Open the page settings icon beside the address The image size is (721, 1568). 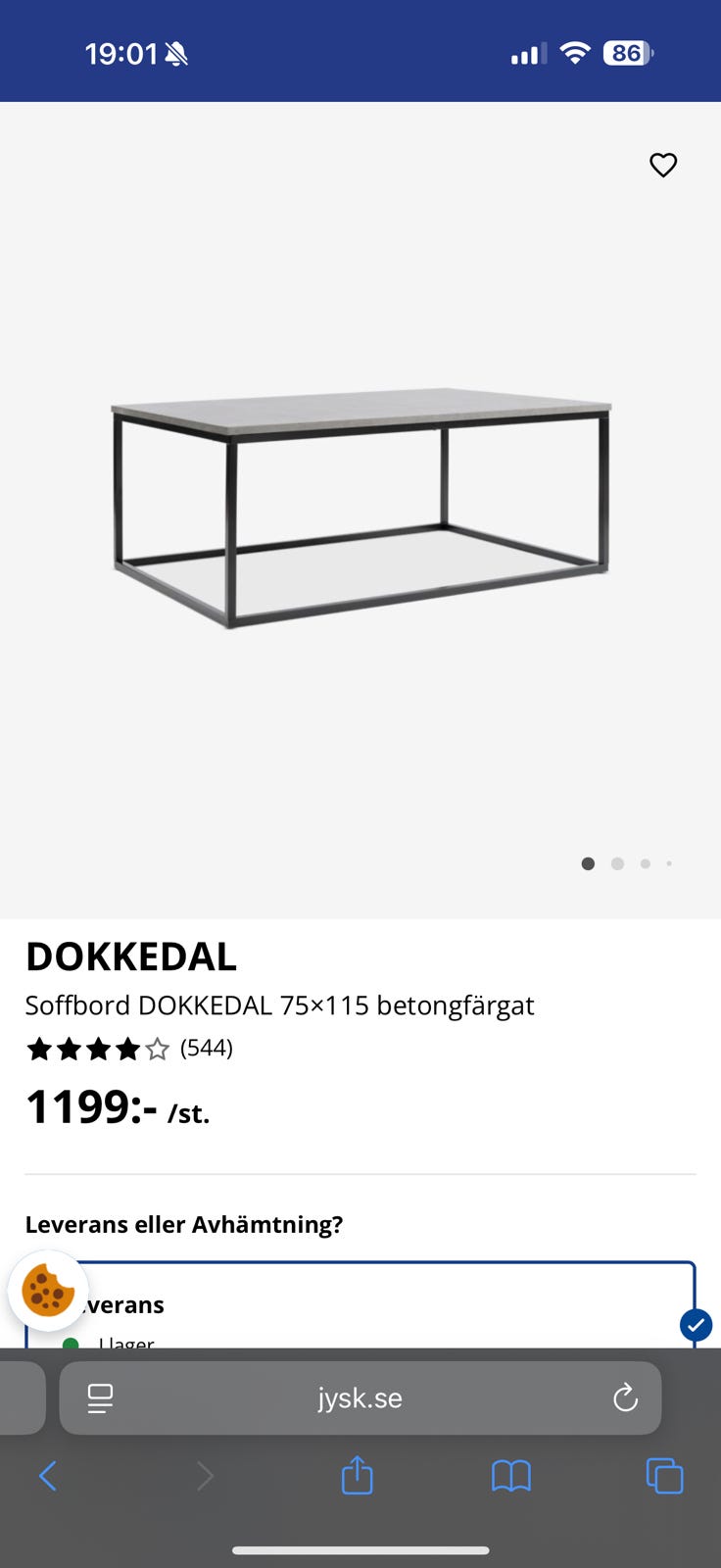click(x=100, y=1398)
